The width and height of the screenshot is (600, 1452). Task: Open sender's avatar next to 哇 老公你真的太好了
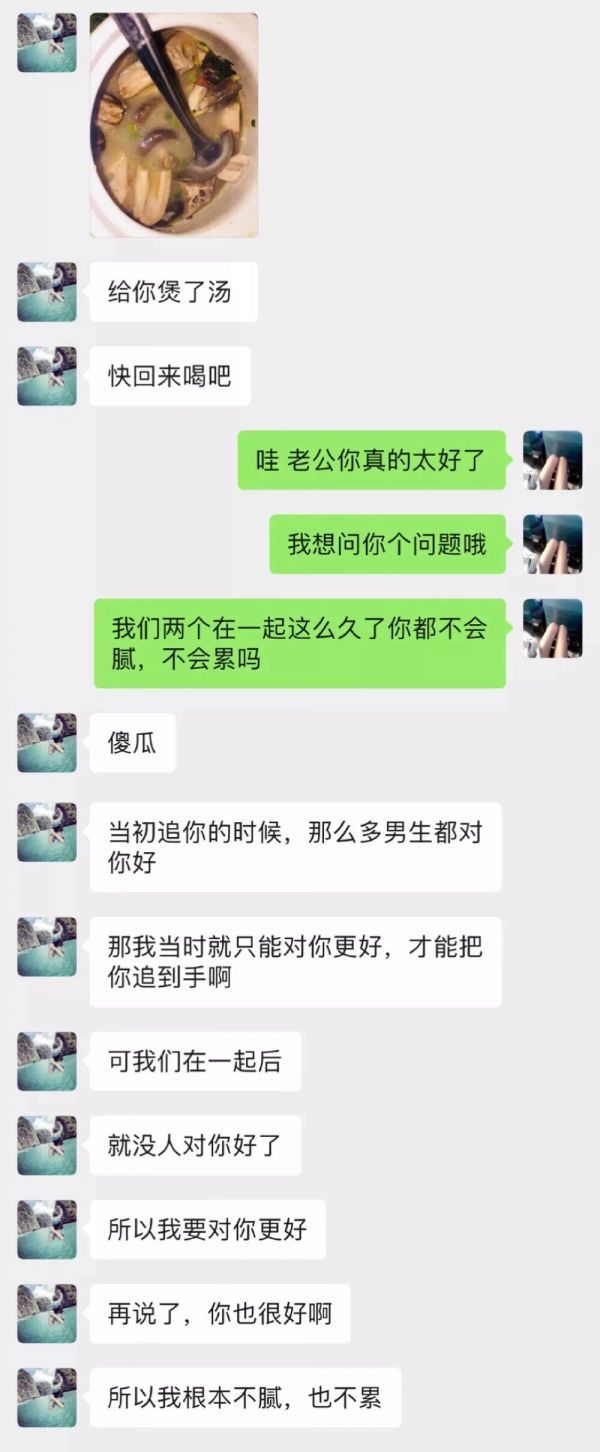pyautogui.click(x=553, y=461)
